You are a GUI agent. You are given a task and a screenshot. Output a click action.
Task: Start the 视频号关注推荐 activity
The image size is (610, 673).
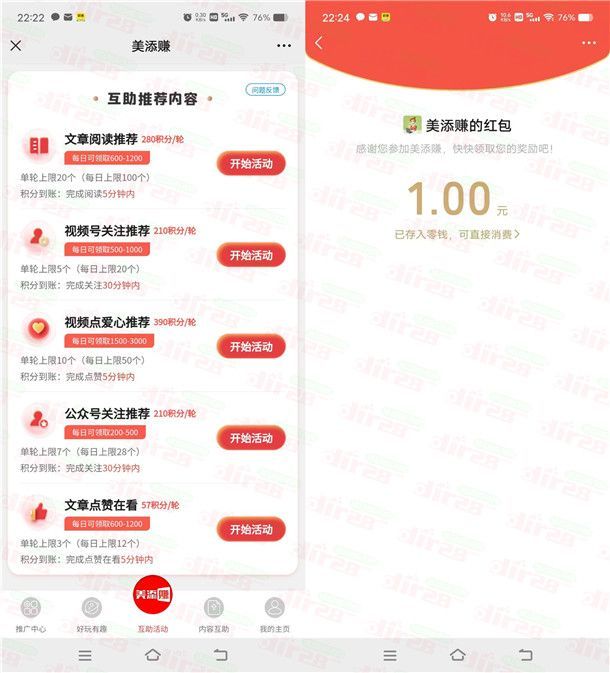tap(250, 255)
